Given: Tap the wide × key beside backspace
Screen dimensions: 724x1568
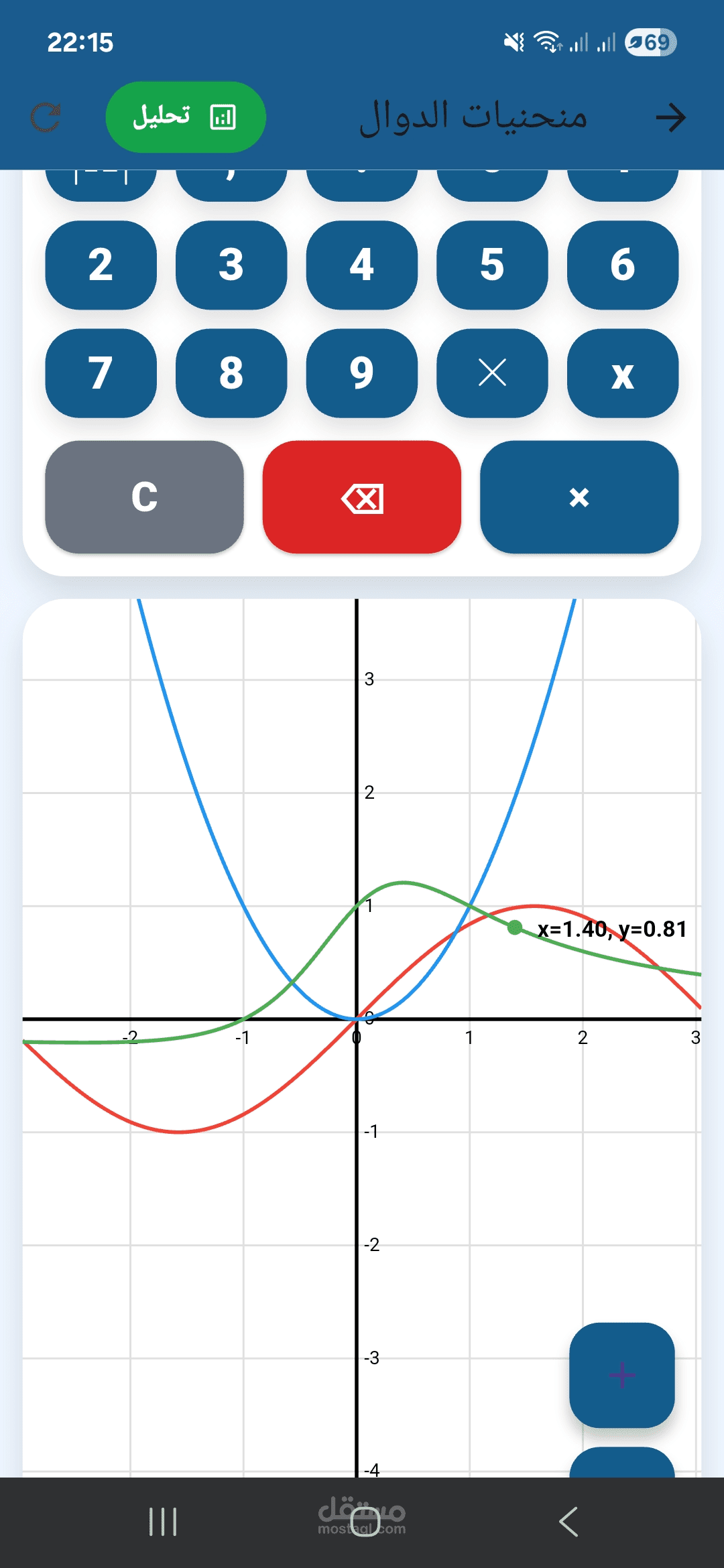Looking at the screenshot, I should click(x=579, y=497).
